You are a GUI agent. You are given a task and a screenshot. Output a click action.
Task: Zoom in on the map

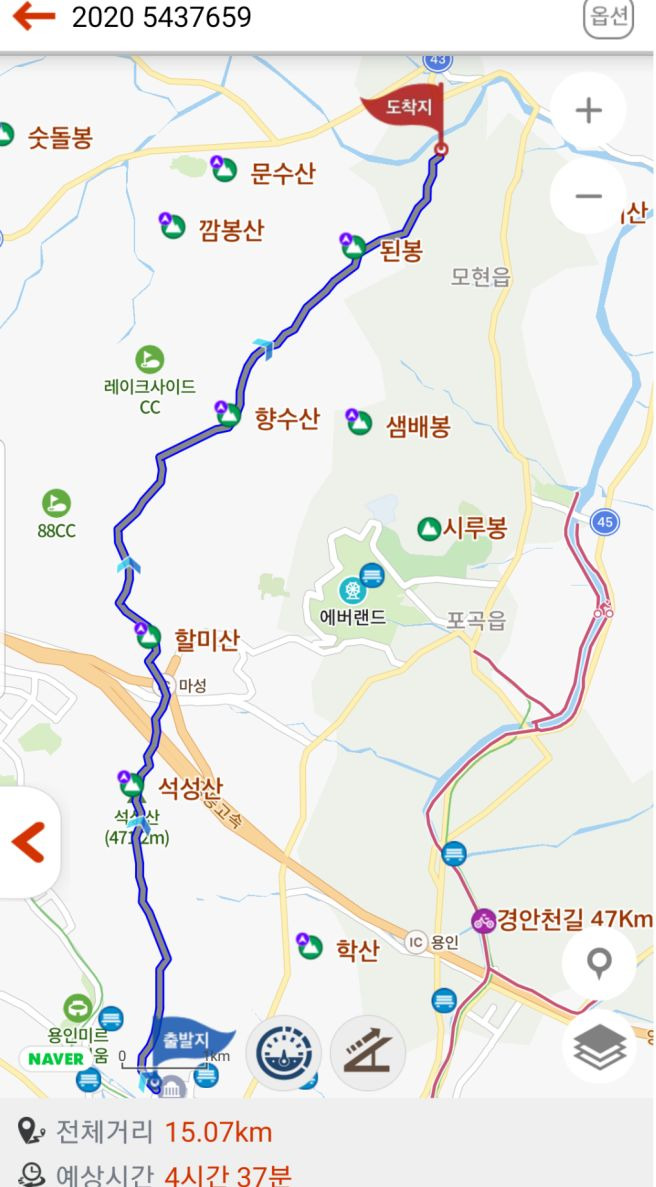point(588,111)
